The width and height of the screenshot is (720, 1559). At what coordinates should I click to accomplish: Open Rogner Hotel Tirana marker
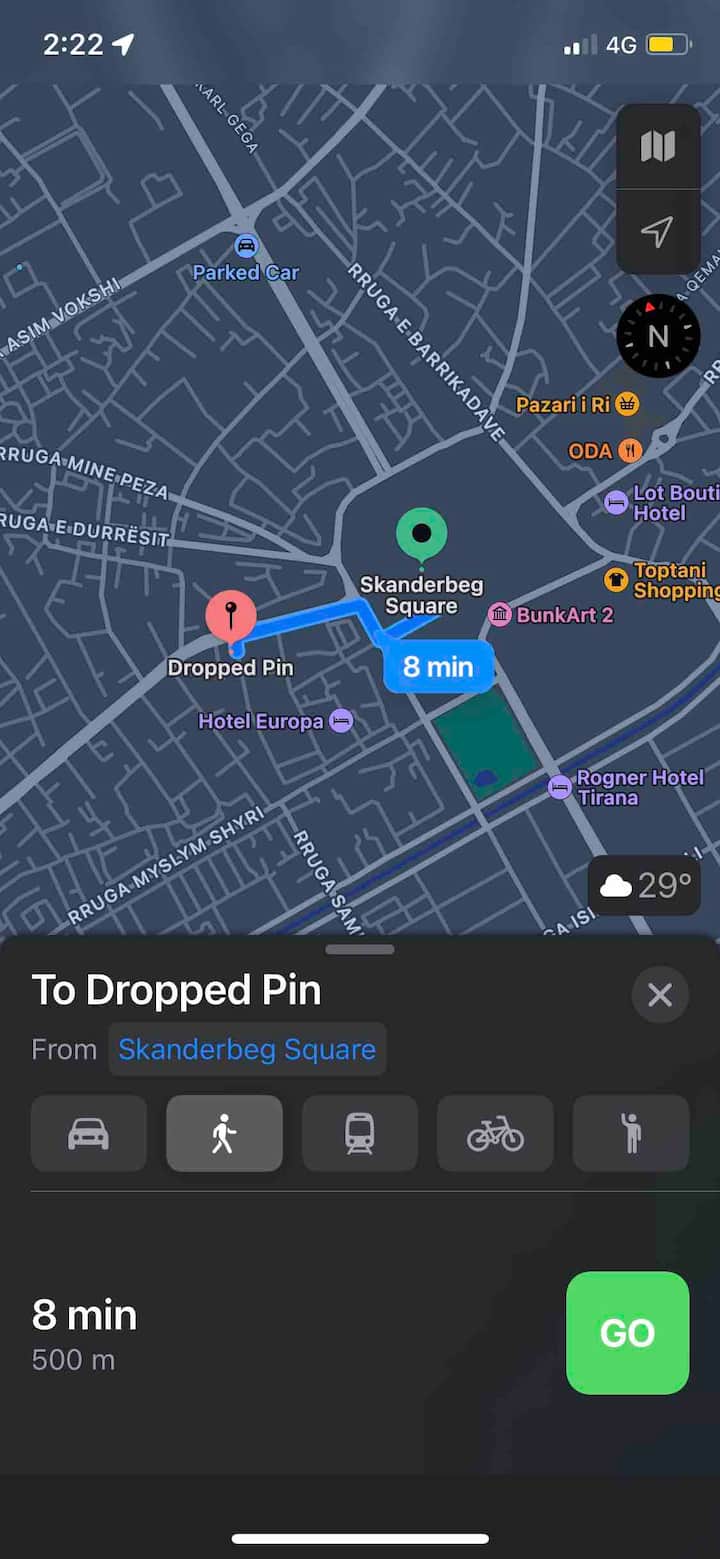pos(560,787)
